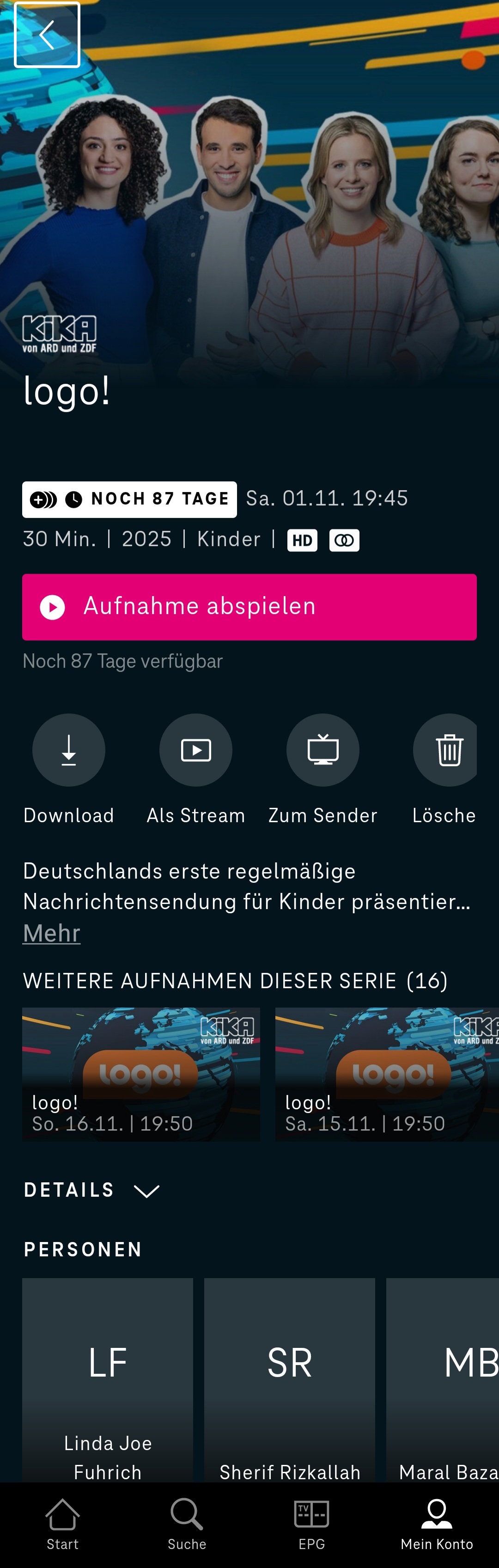
Task: Switch to the EPG tab
Action: tap(311, 1524)
